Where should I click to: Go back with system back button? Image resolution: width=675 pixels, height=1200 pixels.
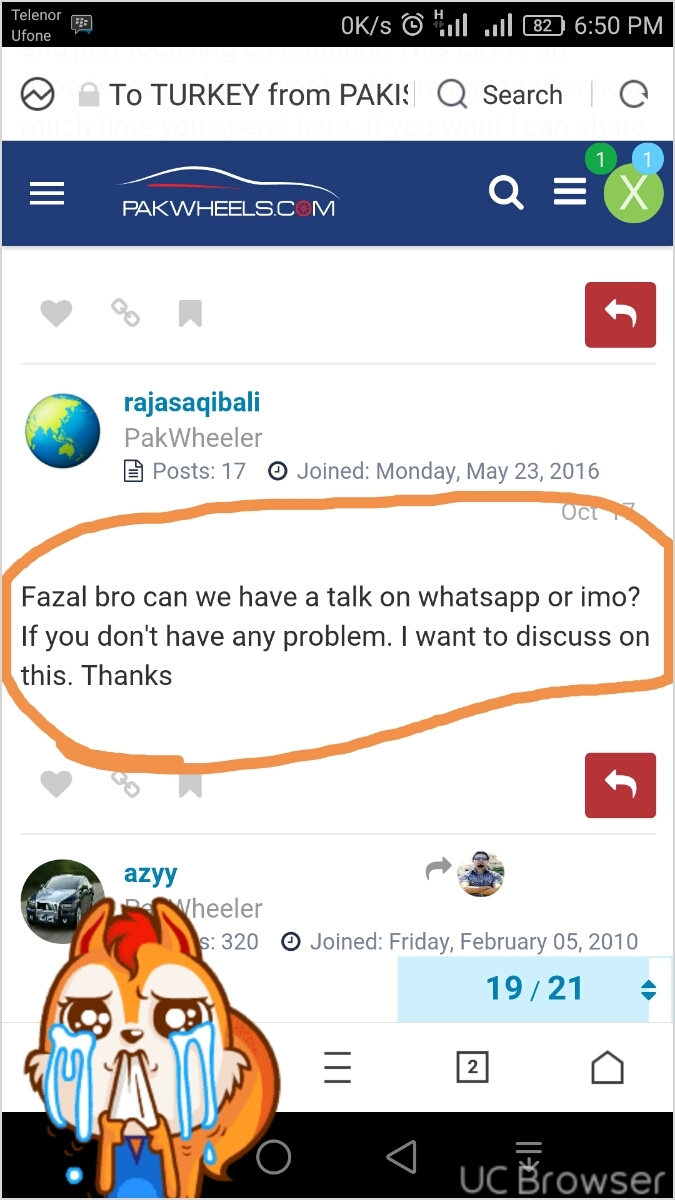(401, 1157)
